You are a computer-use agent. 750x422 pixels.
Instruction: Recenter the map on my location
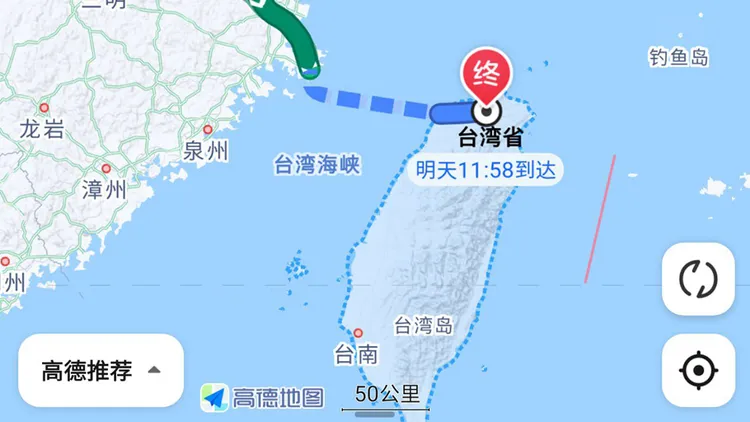point(698,371)
